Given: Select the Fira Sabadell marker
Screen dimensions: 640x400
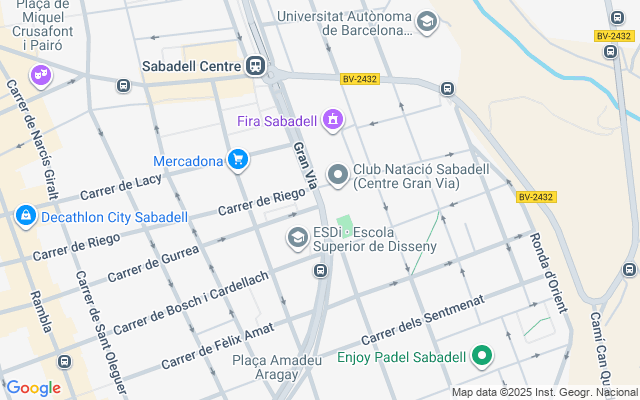Looking at the screenshot, I should (x=333, y=120).
